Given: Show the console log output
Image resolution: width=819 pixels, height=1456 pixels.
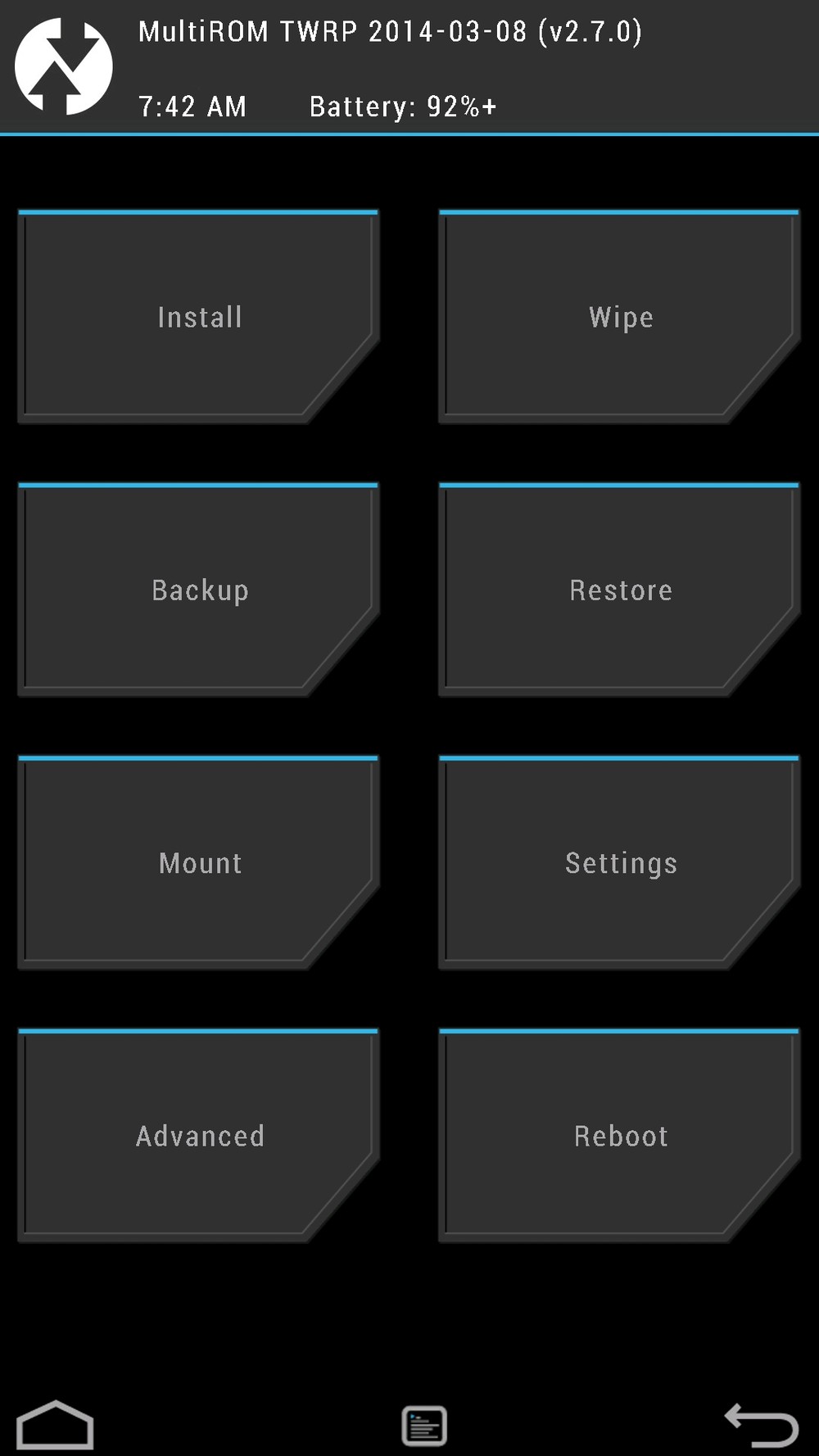Looking at the screenshot, I should [423, 1426].
